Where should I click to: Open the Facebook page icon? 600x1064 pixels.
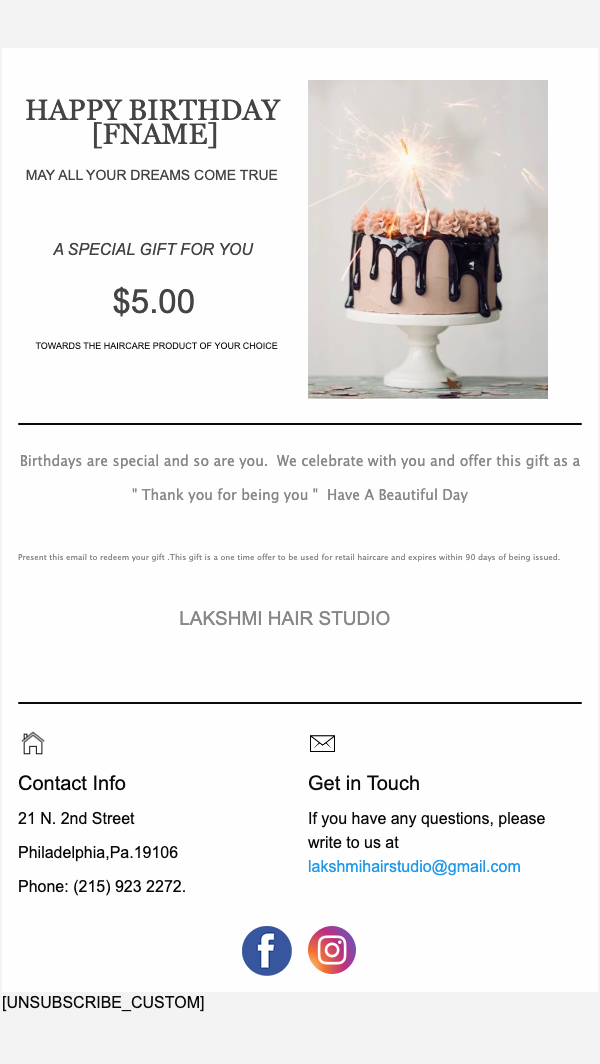(x=267, y=951)
